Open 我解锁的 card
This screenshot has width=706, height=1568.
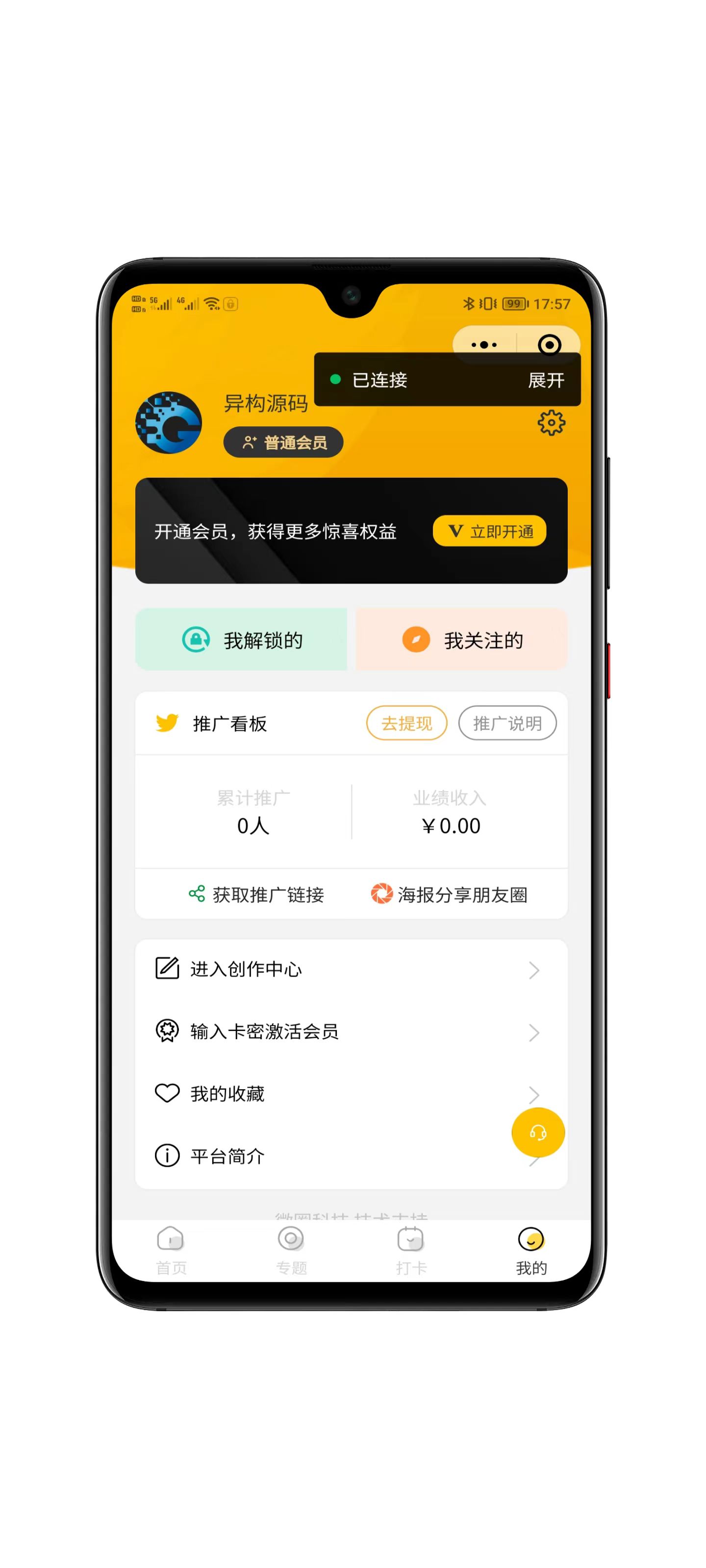click(241, 640)
